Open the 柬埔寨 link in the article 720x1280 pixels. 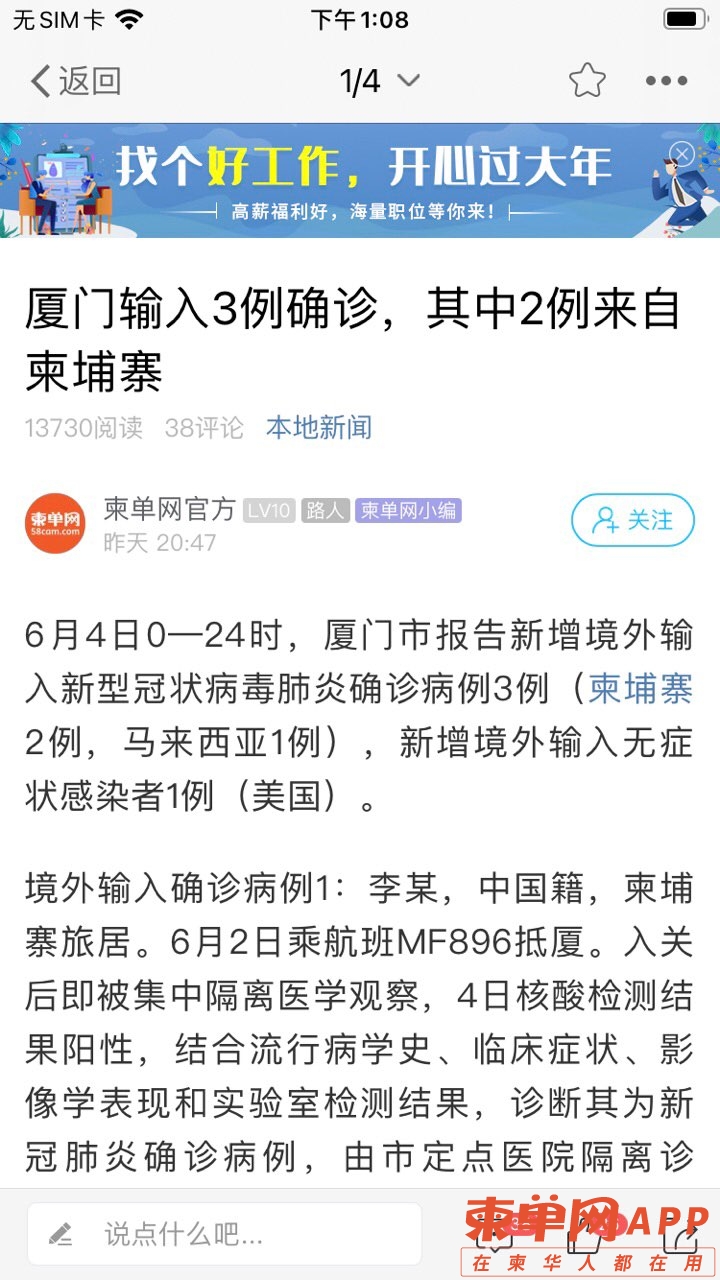click(641, 688)
